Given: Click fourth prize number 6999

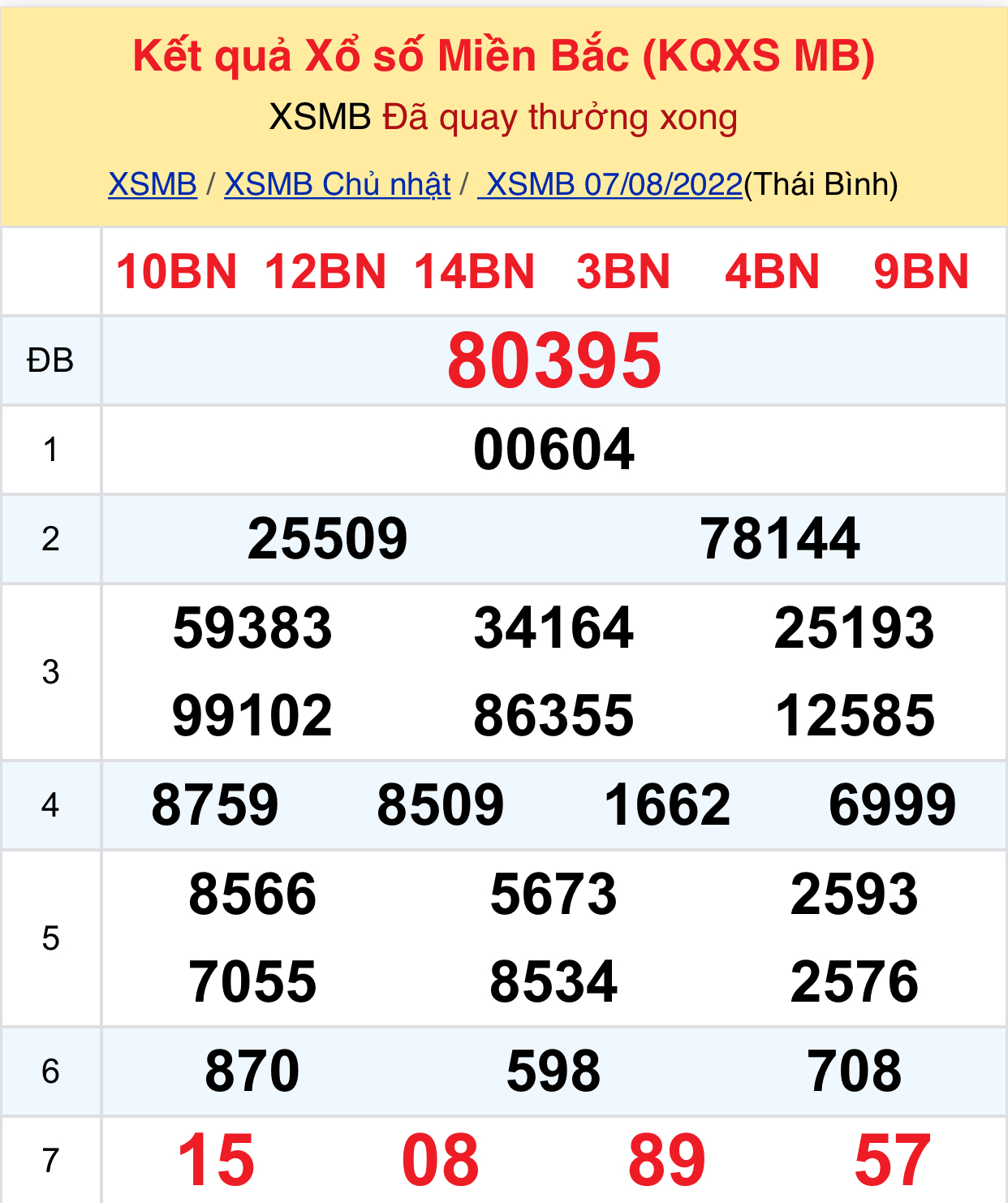Looking at the screenshot, I should pos(894,804).
